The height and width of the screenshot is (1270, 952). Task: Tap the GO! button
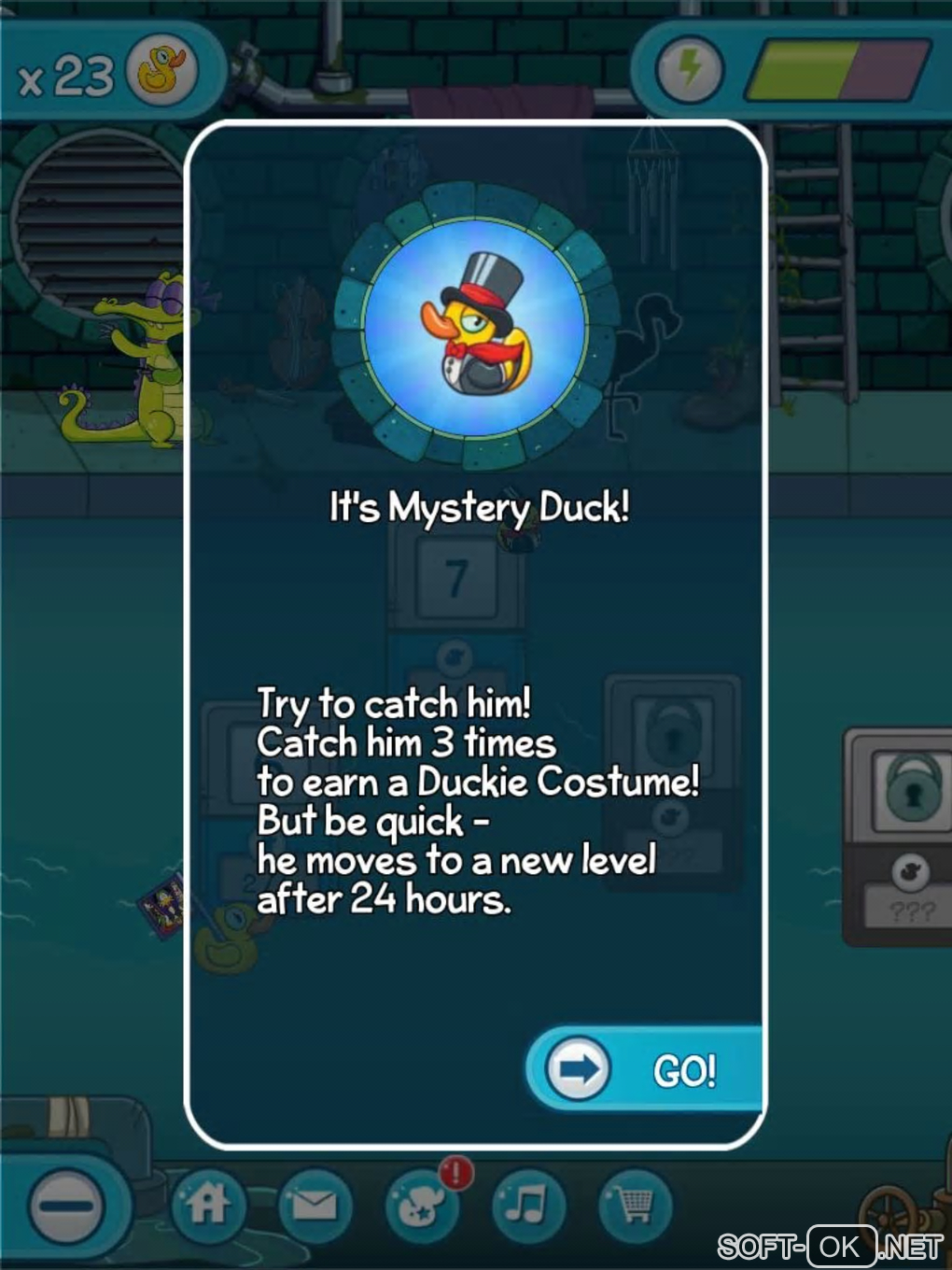coord(646,1070)
